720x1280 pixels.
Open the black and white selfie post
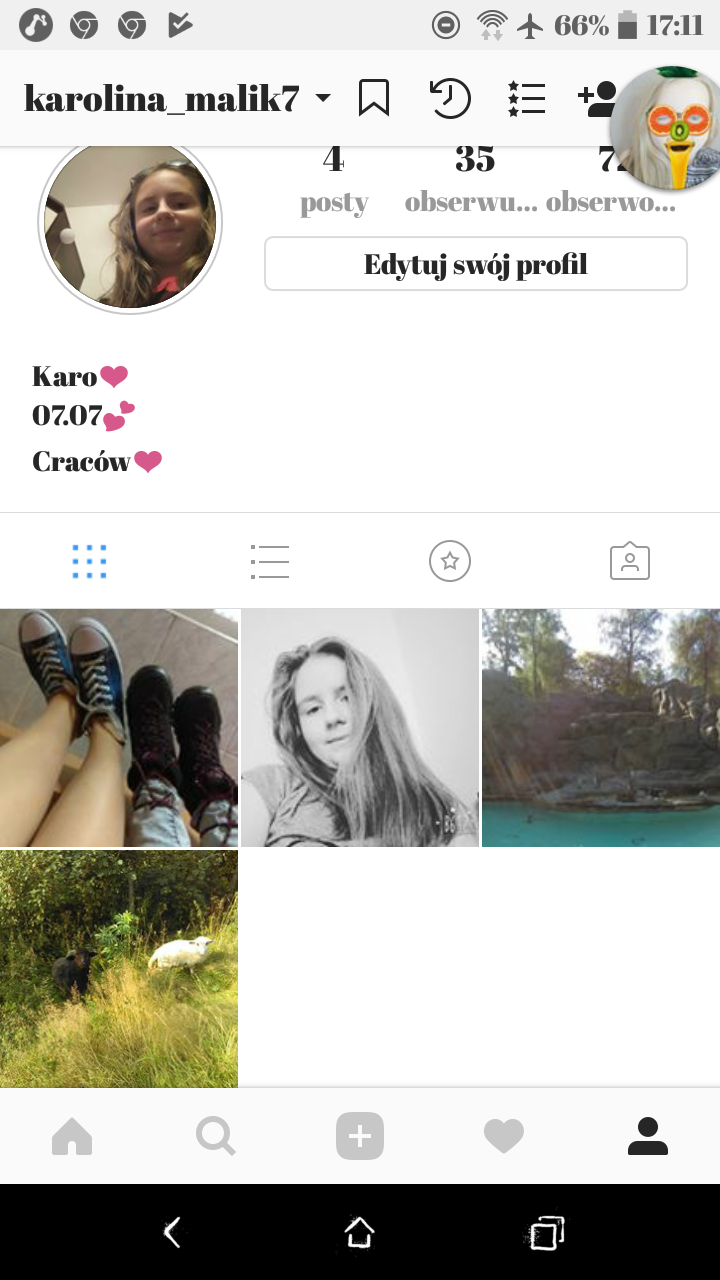pos(360,728)
